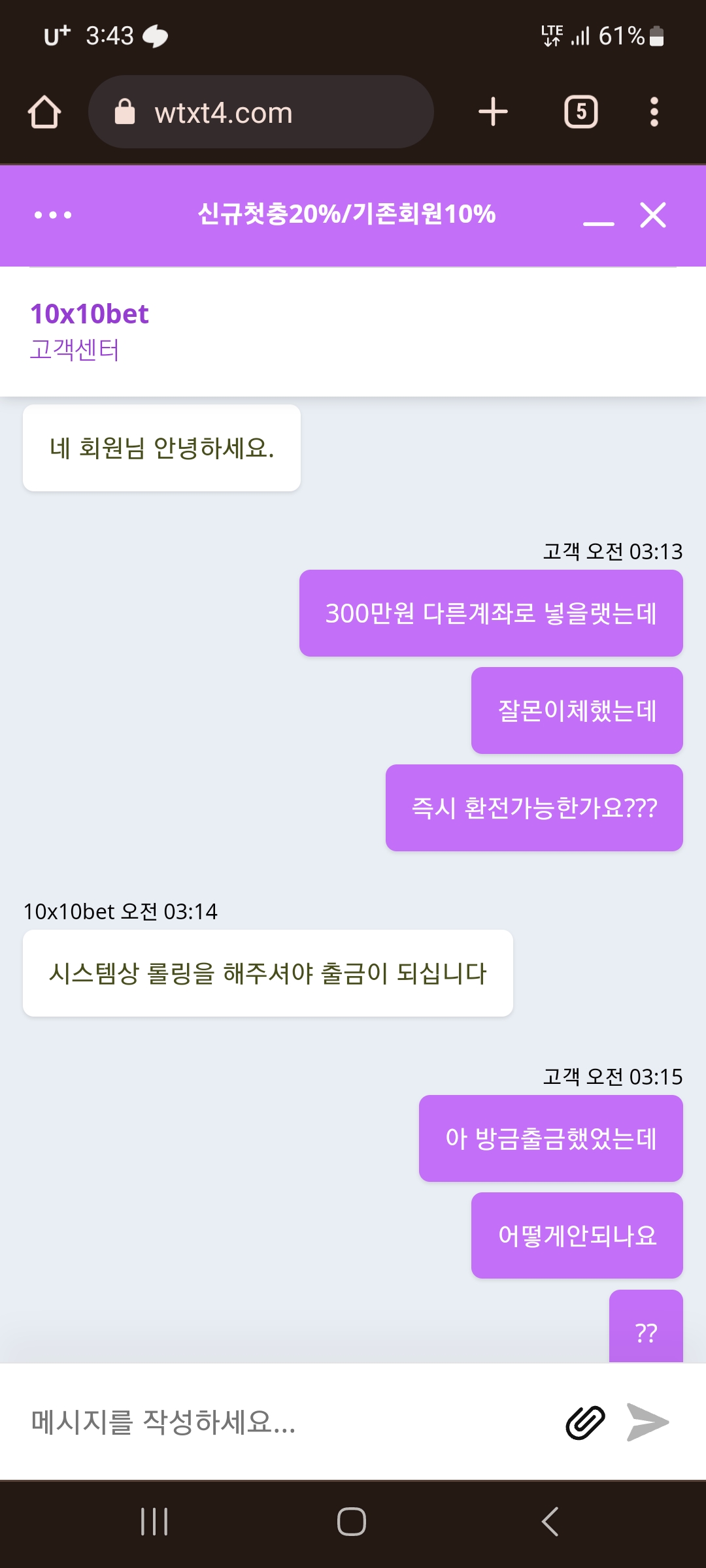This screenshot has height=1568, width=706.
Task: Tap the wtxt4.com address bar
Action: [260, 112]
